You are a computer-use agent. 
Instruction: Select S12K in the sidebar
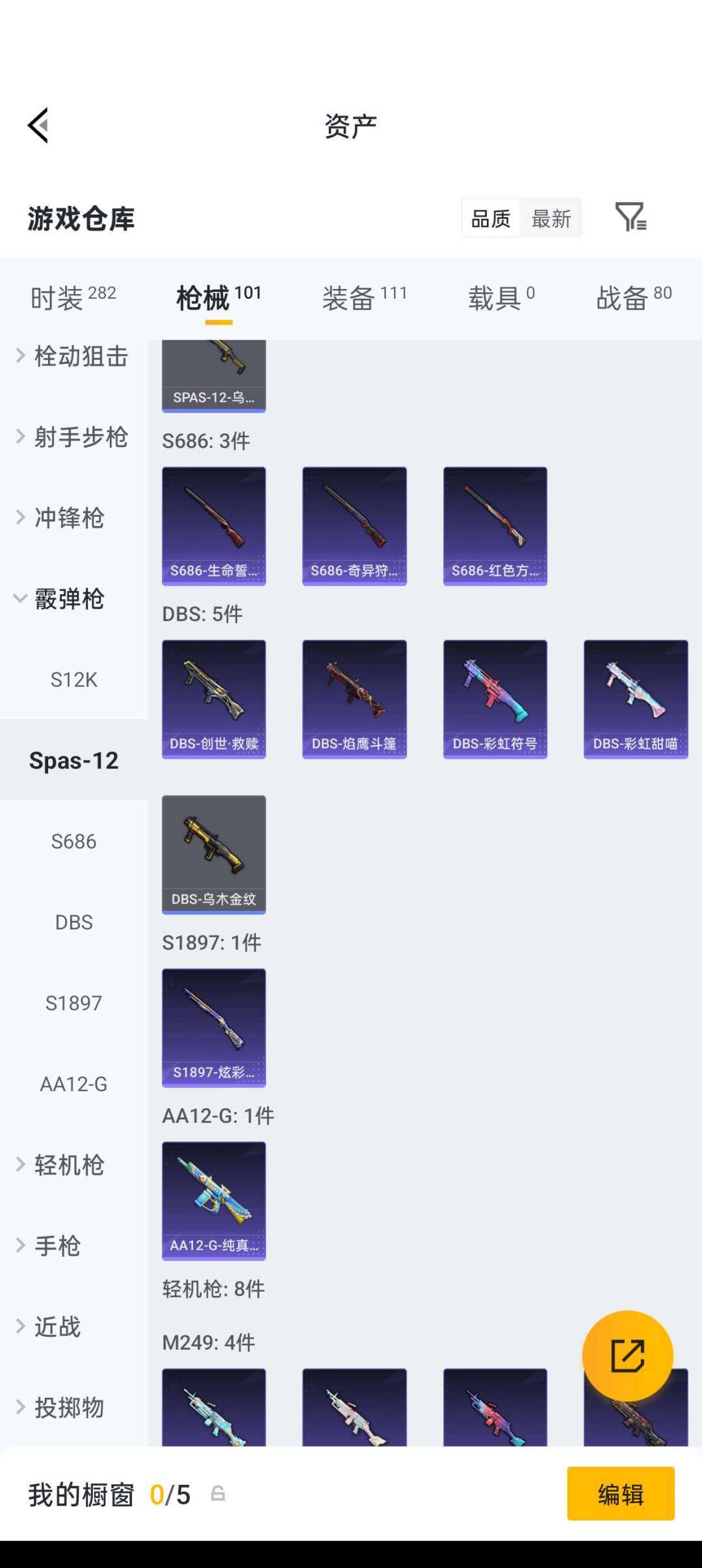tap(73, 679)
